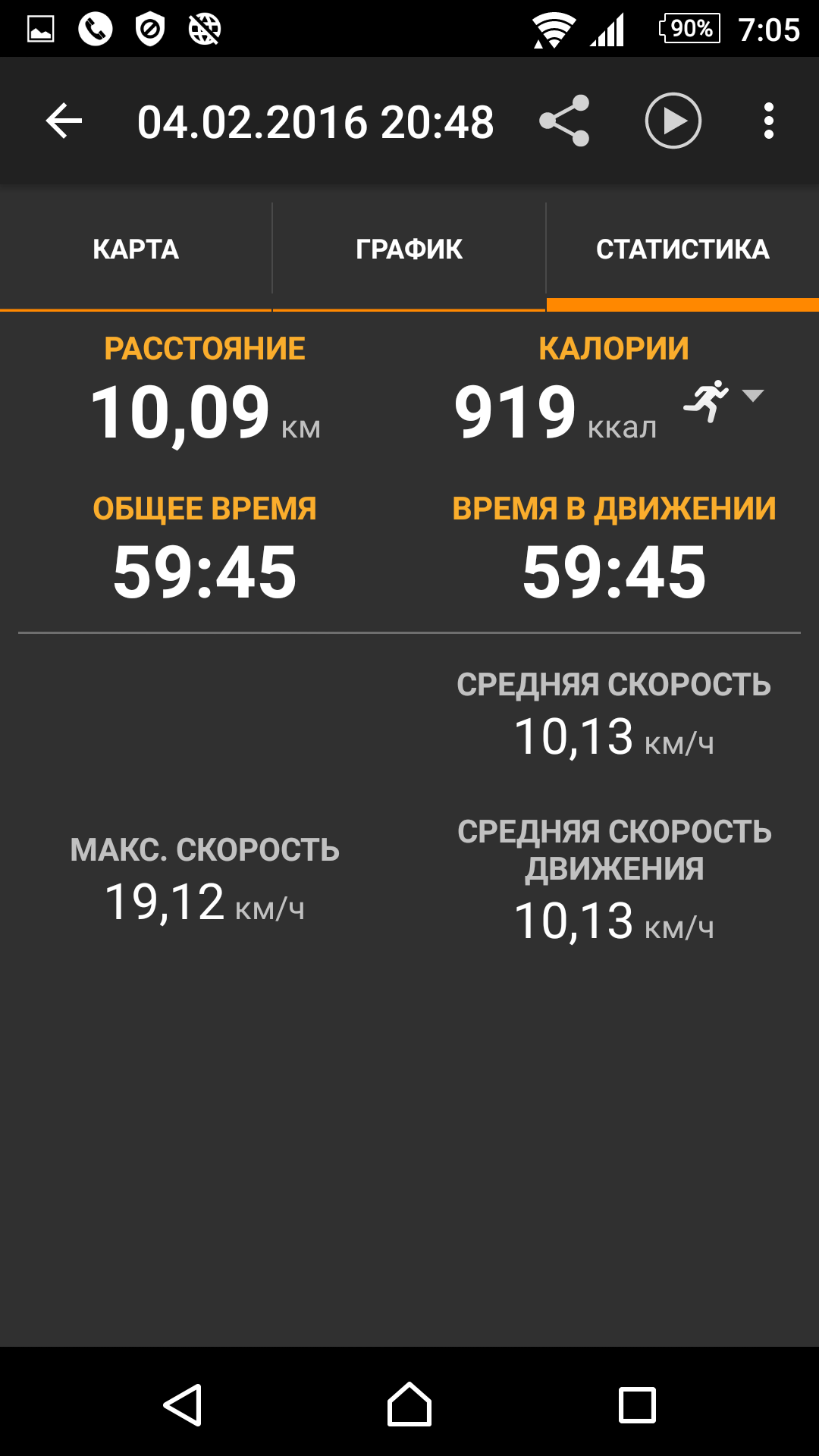Viewport: 819px width, 1456px height.
Task: Play the track replay
Action: point(673,121)
